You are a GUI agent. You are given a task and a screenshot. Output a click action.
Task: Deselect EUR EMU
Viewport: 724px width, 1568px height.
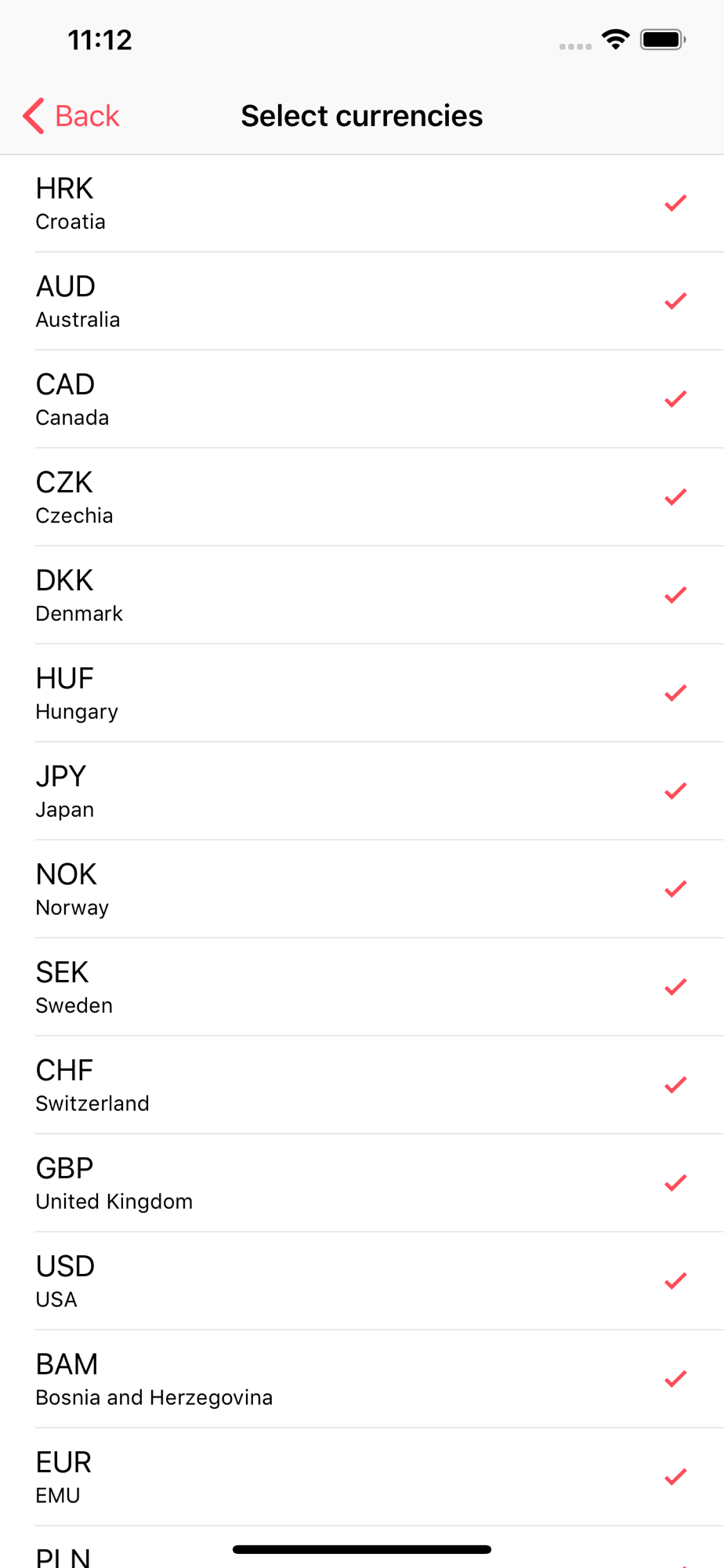click(x=362, y=1478)
